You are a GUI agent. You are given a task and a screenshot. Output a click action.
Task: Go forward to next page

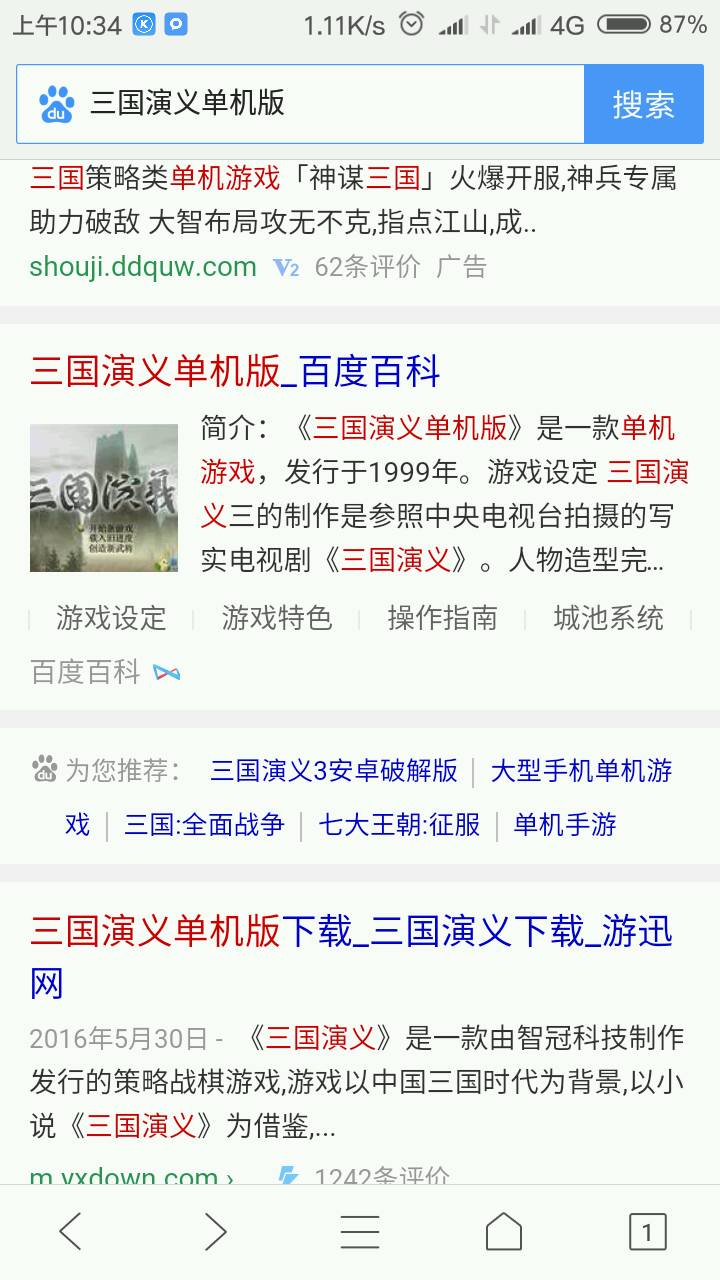[x=215, y=1232]
